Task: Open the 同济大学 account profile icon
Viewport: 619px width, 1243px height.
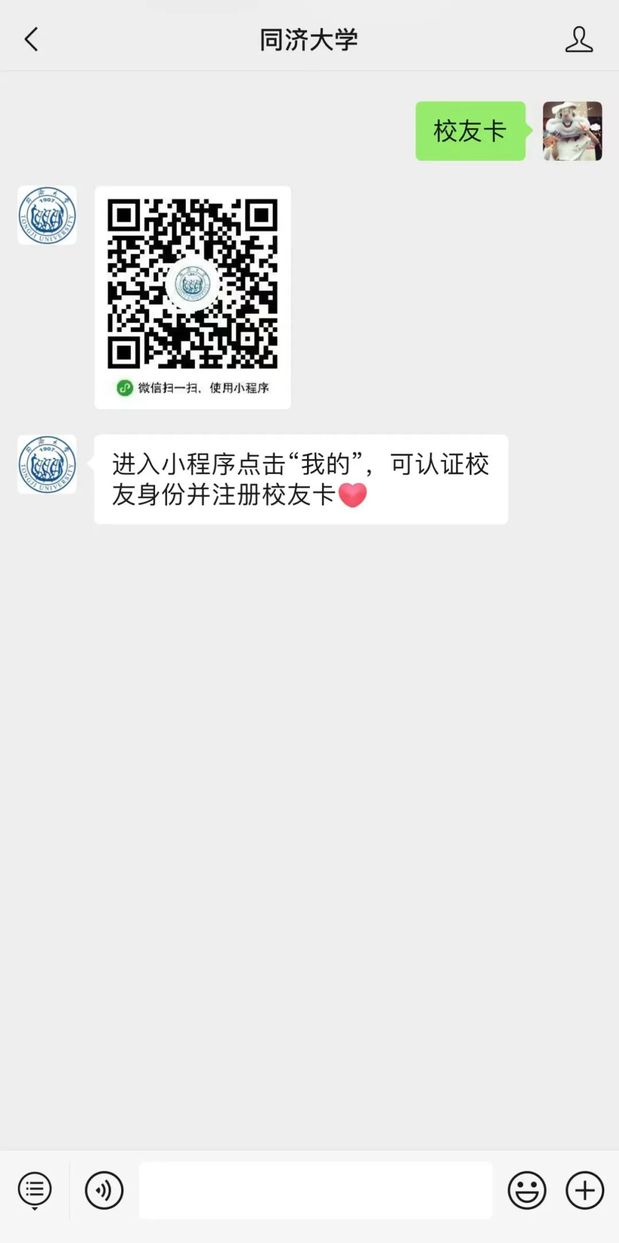Action: [579, 40]
